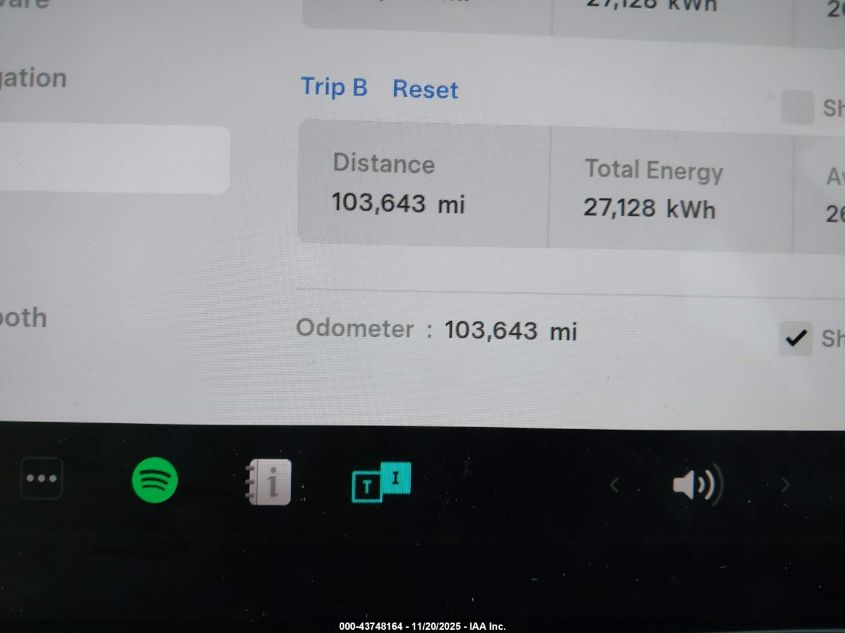845x633 pixels.
Task: Lower volume with the left arrow
Action: [614, 486]
